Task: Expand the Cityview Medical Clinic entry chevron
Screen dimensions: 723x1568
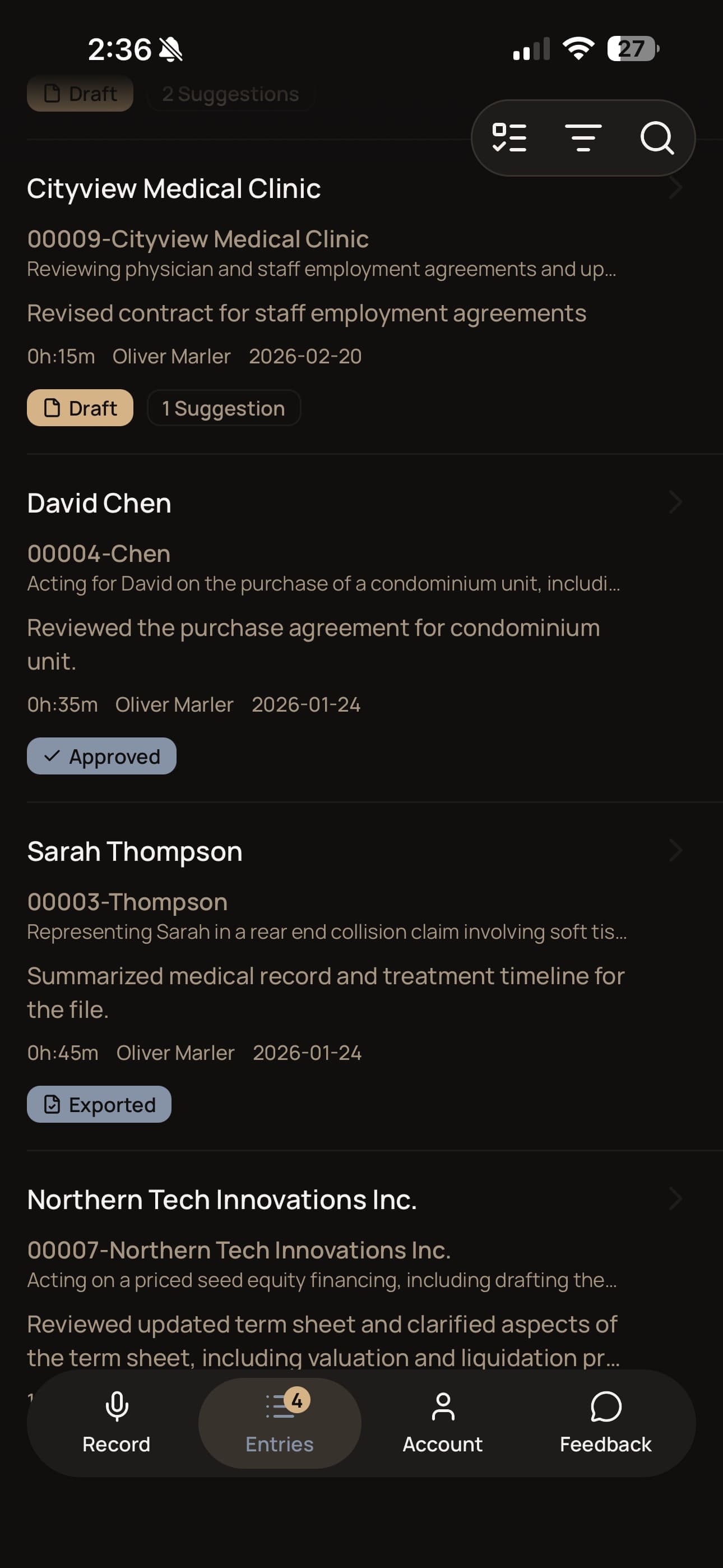Action: (676, 187)
